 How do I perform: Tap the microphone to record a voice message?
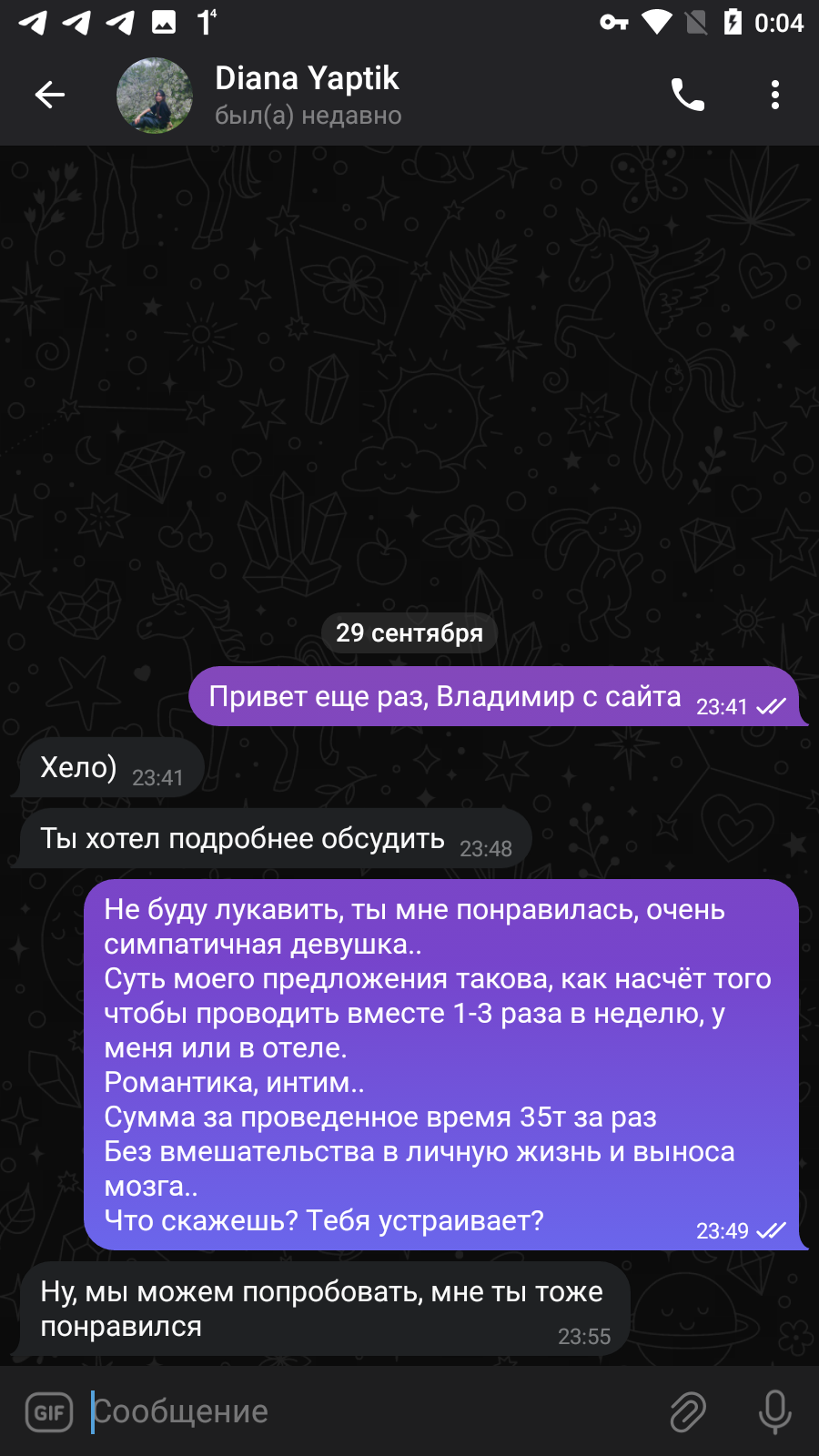click(775, 1412)
